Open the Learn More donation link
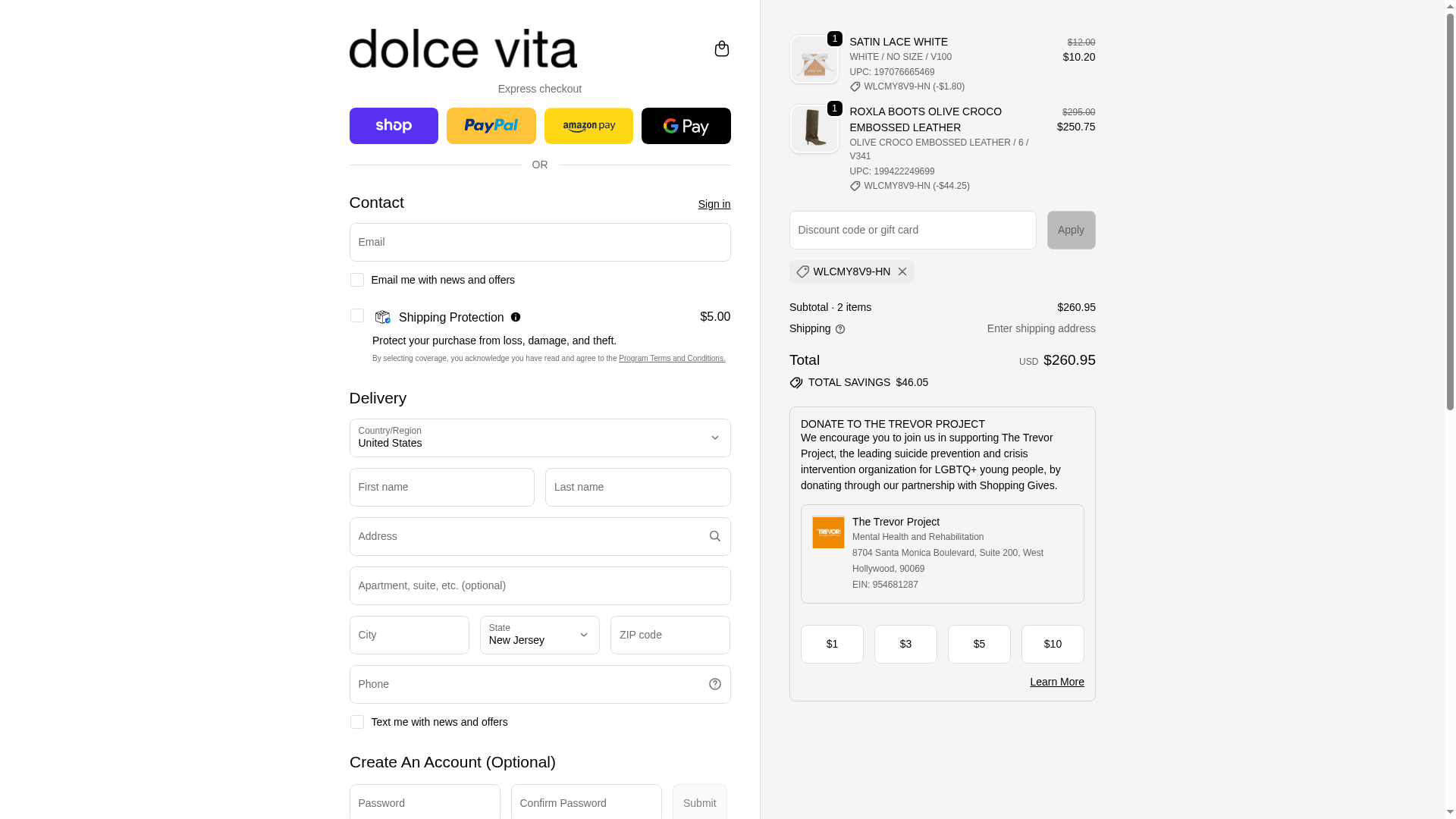The image size is (1456, 819). click(x=1056, y=682)
